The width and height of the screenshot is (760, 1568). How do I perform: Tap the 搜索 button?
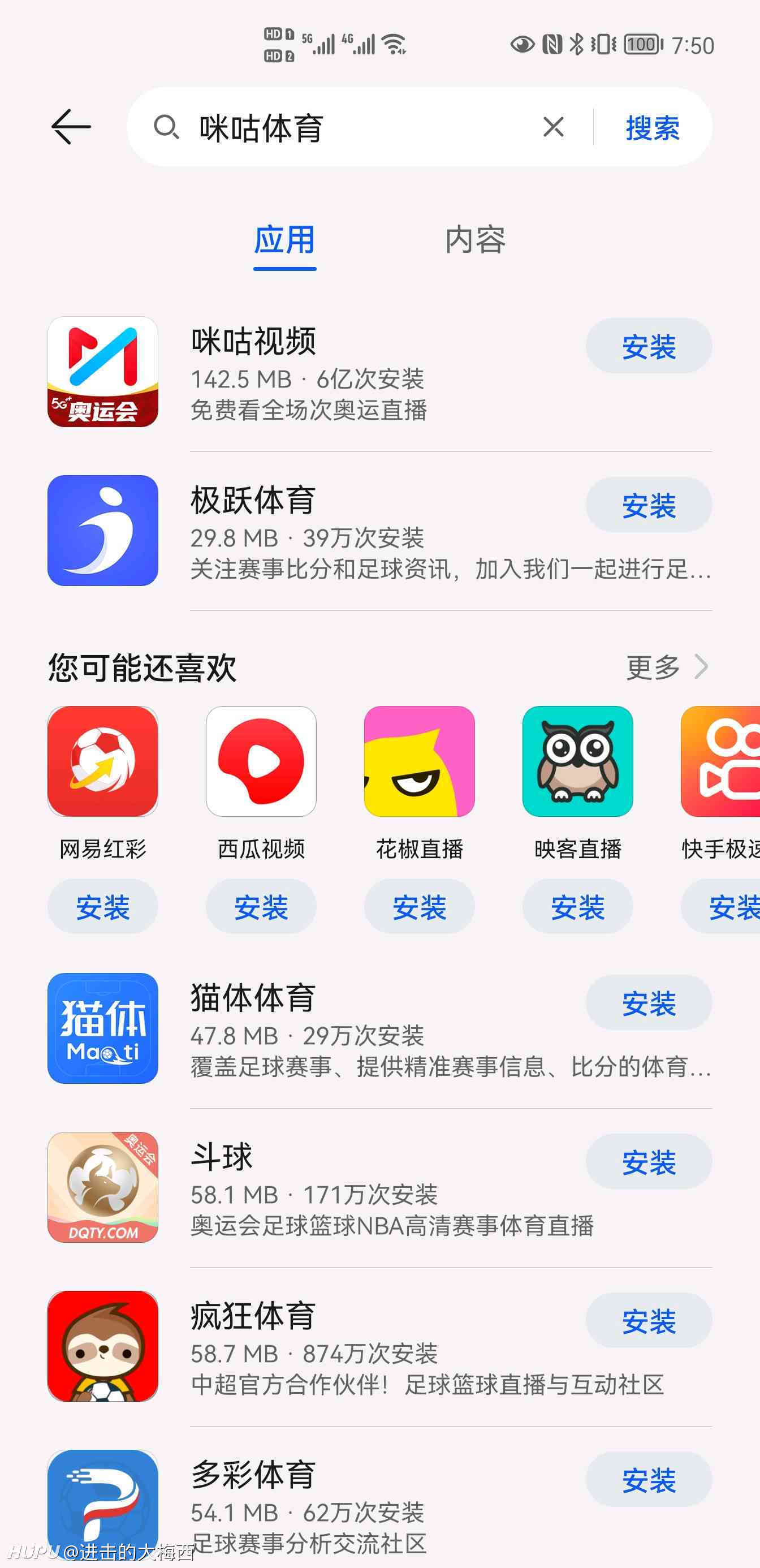coord(653,128)
